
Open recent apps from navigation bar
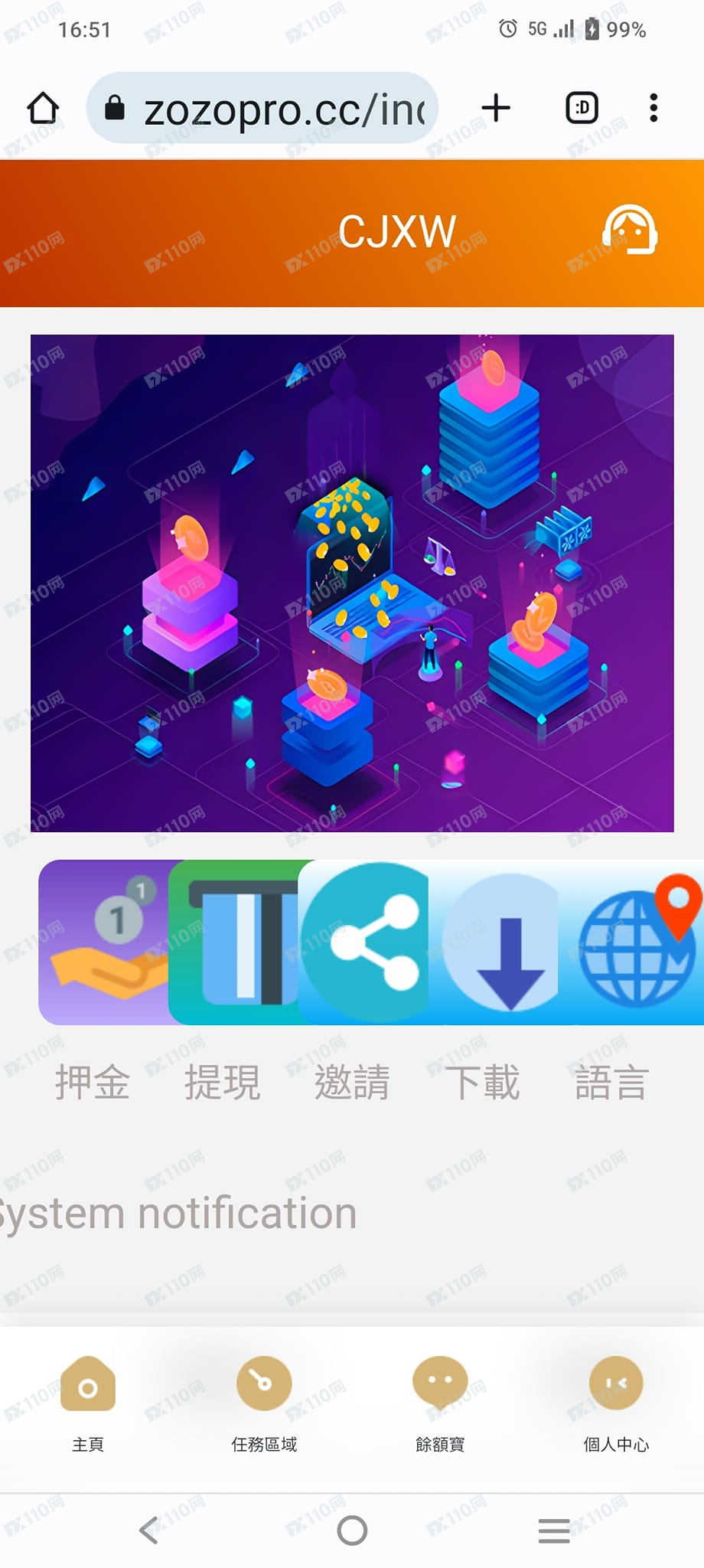(x=554, y=1530)
